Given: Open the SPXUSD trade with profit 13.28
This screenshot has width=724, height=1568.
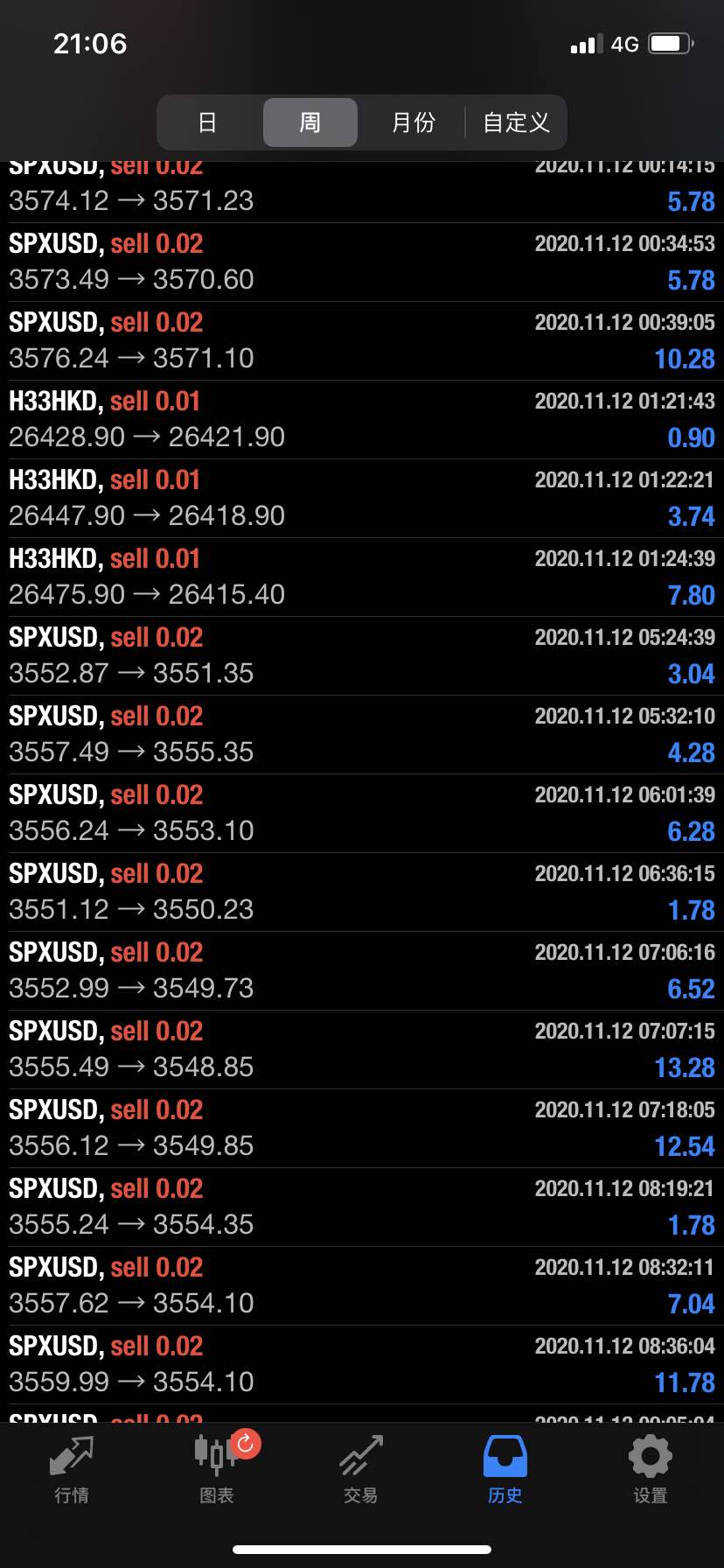Looking at the screenshot, I should pyautogui.click(x=362, y=1050).
